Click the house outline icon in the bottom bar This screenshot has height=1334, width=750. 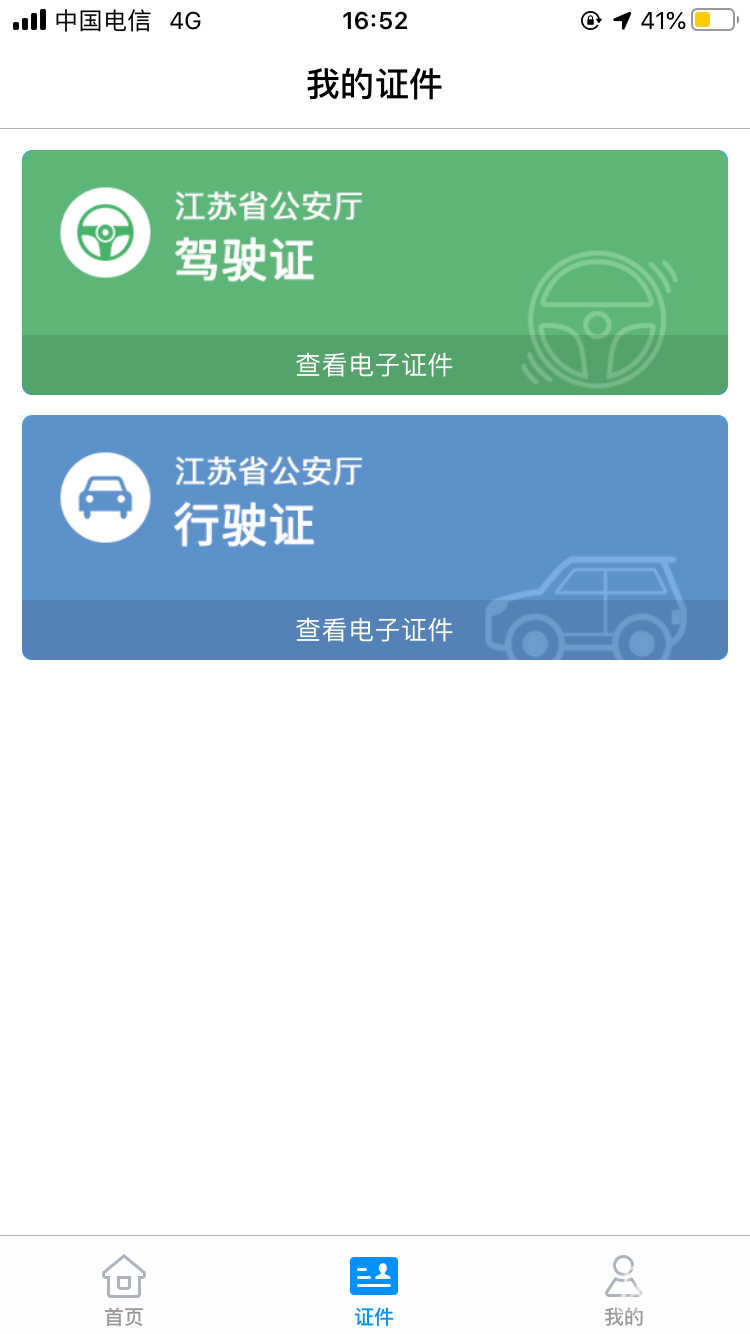[x=122, y=1276]
